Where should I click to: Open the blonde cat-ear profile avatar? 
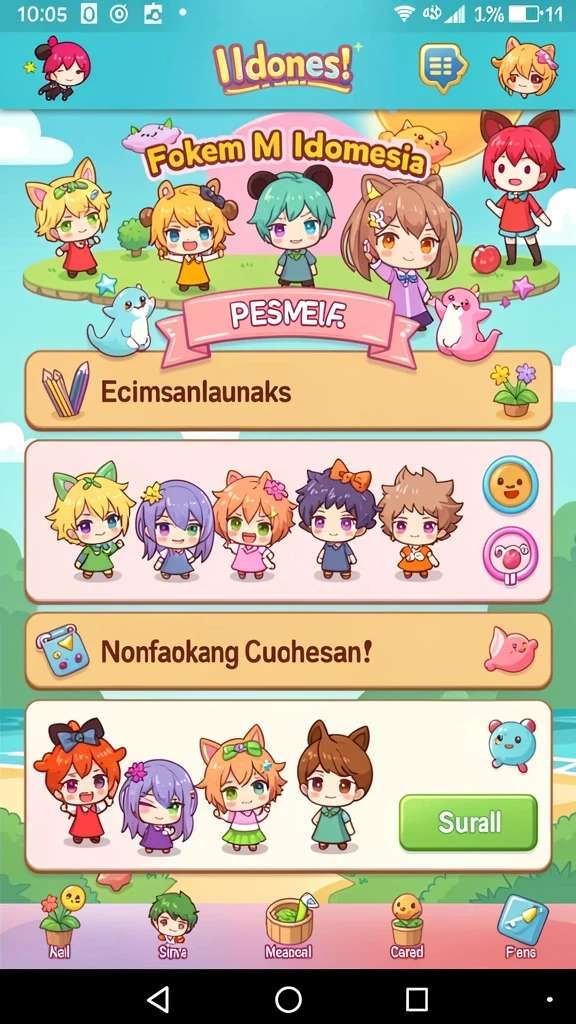point(526,67)
